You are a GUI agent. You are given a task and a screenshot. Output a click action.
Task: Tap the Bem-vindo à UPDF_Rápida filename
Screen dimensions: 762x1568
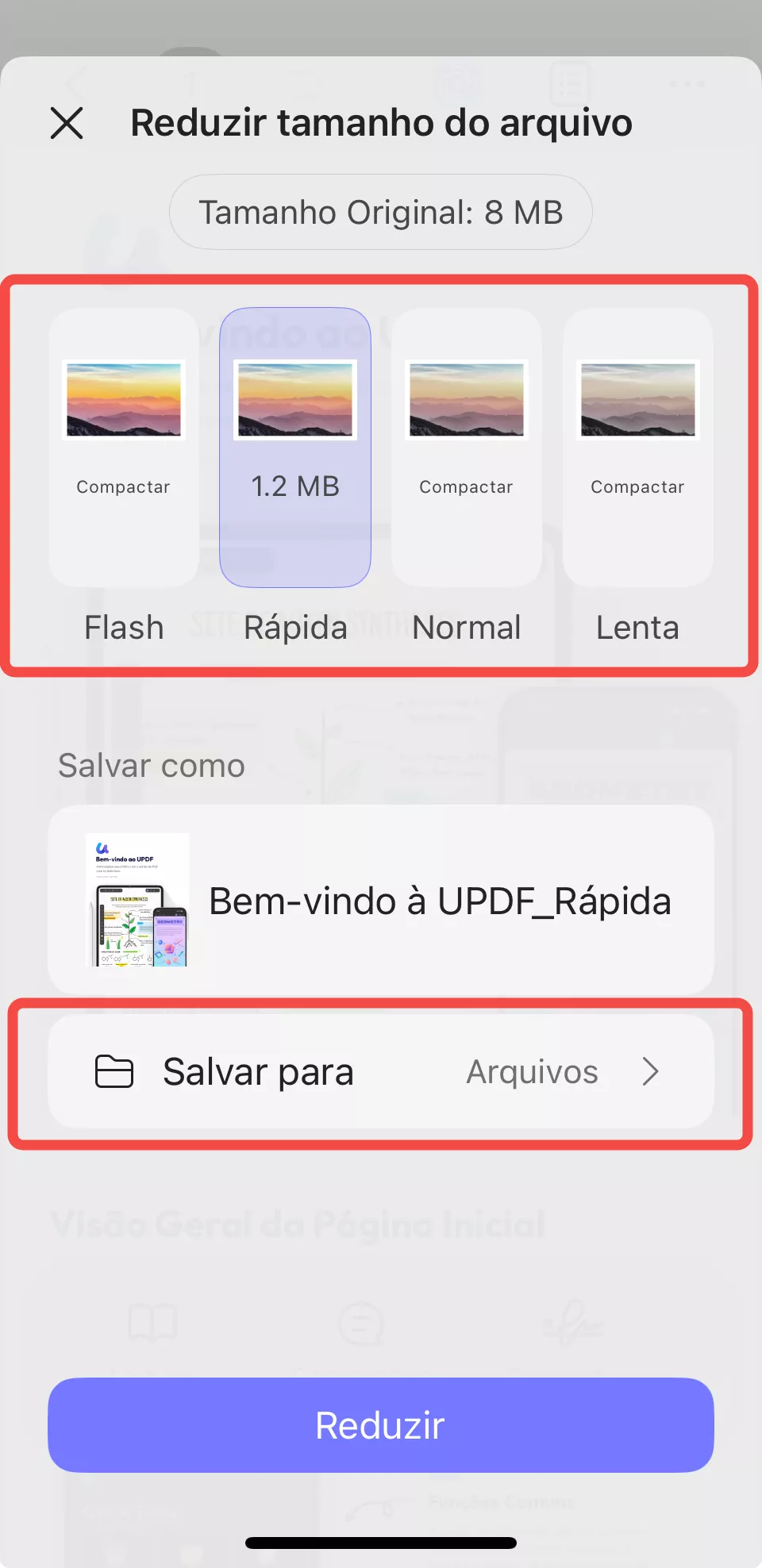point(440,900)
